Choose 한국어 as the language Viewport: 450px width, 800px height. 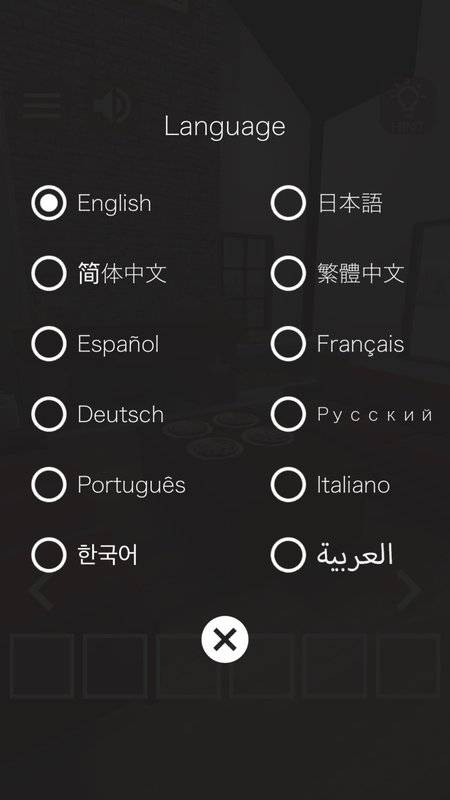coord(49,555)
